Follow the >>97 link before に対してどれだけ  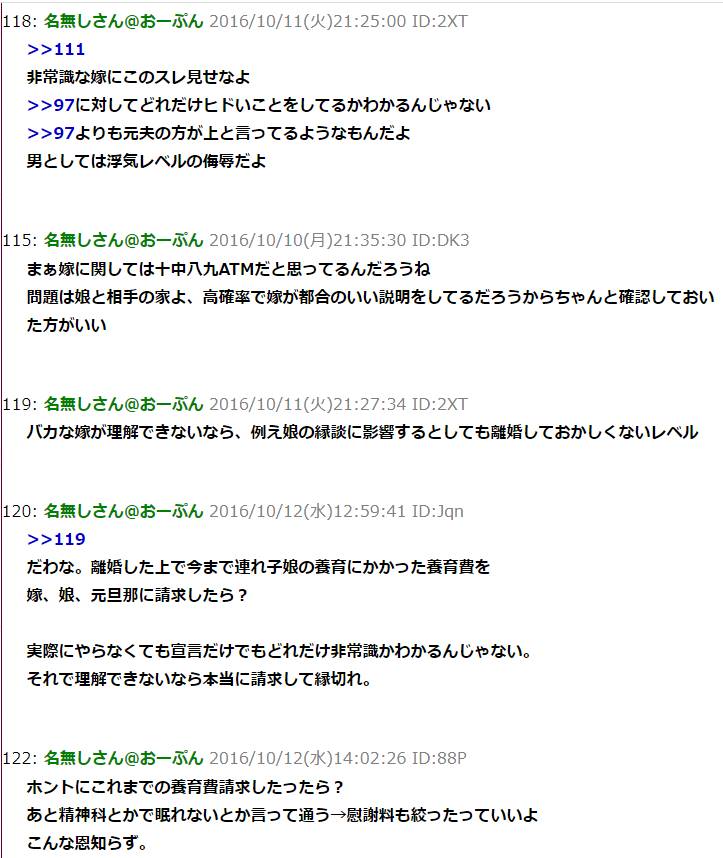point(52,104)
